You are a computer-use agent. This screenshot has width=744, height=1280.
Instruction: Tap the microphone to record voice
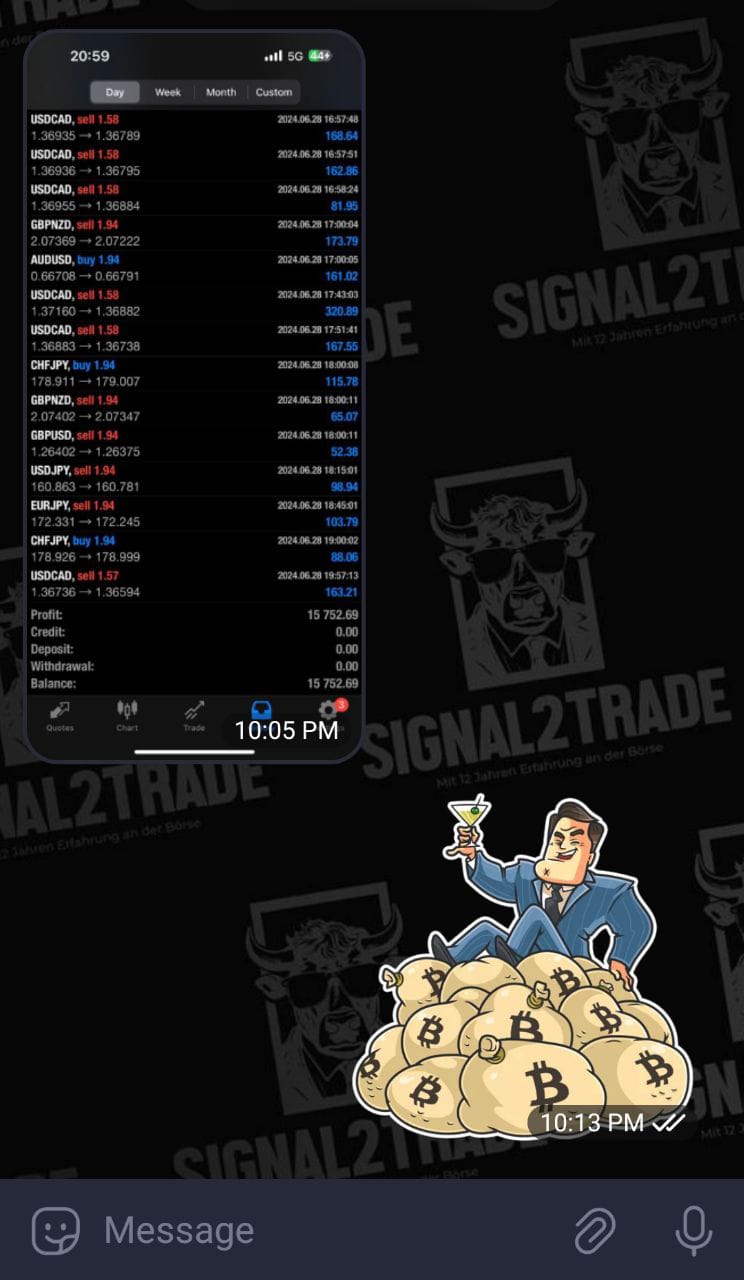pyautogui.click(x=693, y=1230)
